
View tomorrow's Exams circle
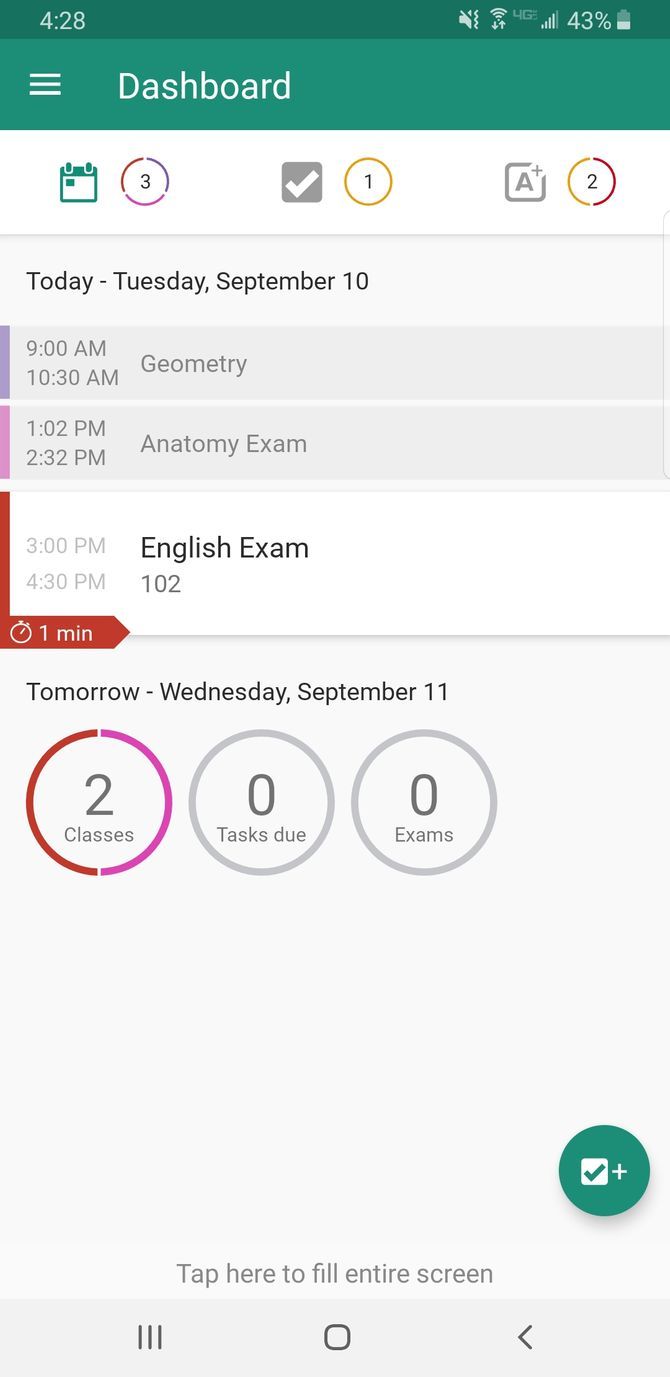tap(424, 803)
